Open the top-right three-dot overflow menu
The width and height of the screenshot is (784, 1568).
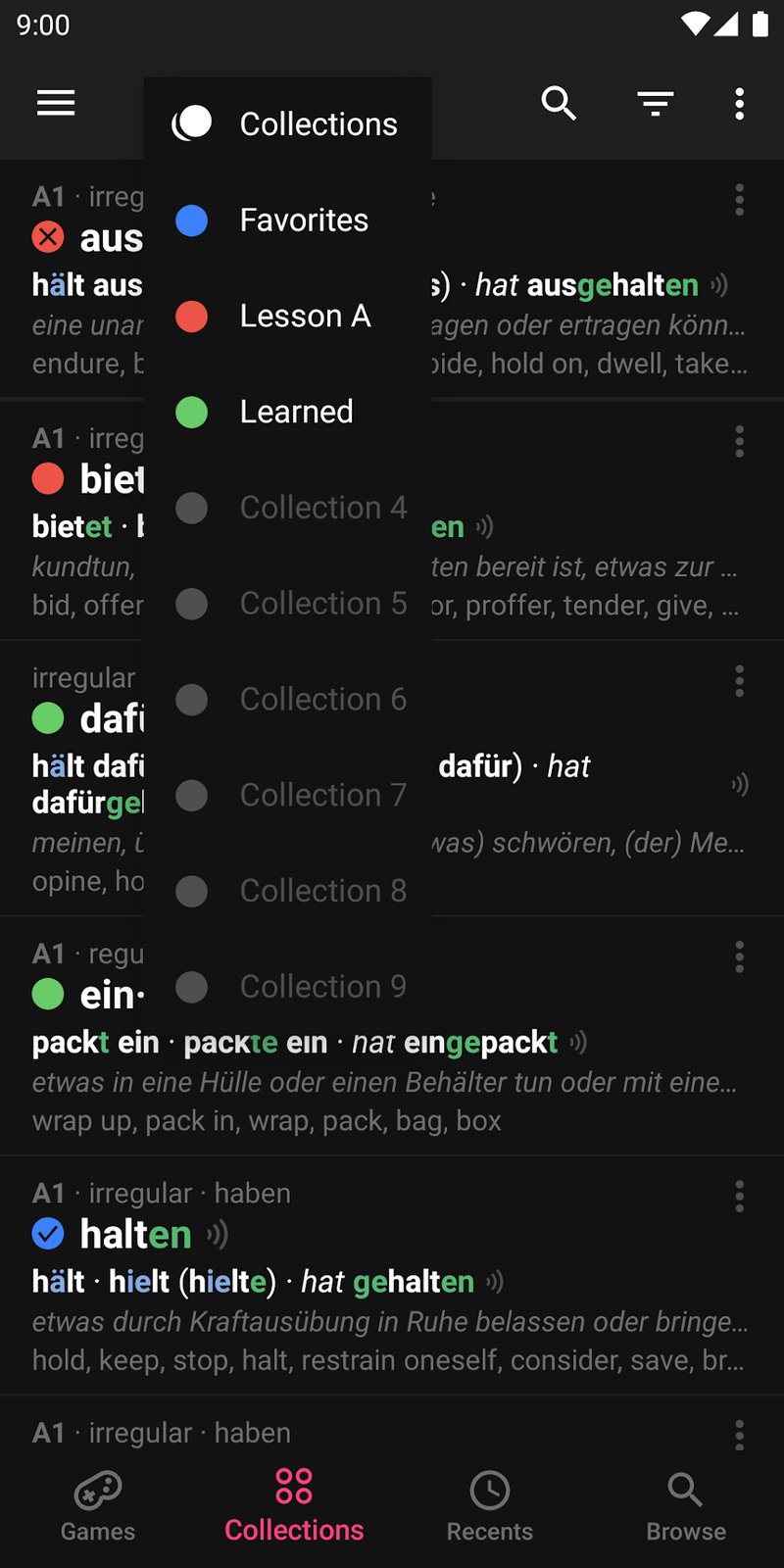(739, 103)
